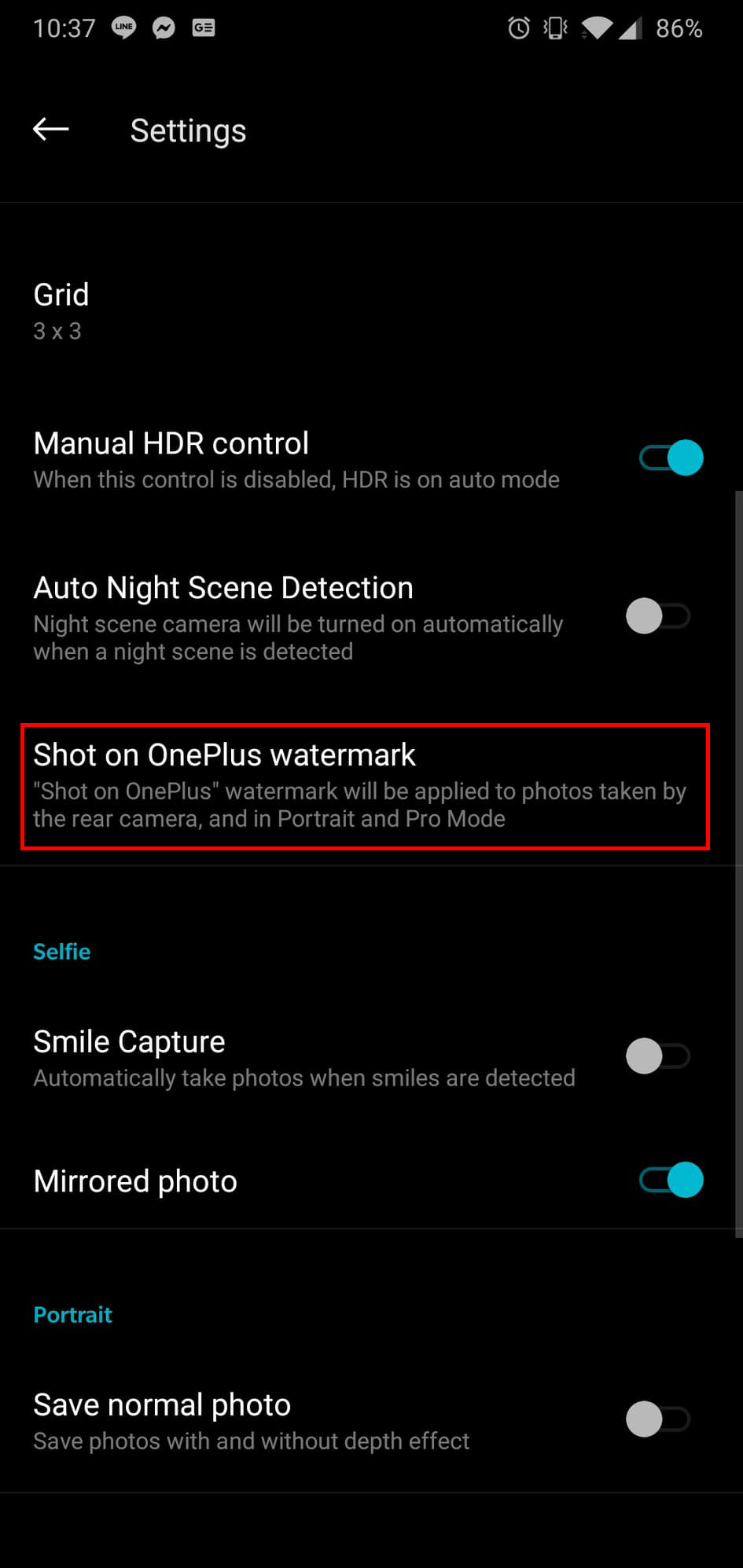Open Shot on OnePlus watermark setting
Image resolution: width=743 pixels, height=1568 pixels.
pos(365,786)
